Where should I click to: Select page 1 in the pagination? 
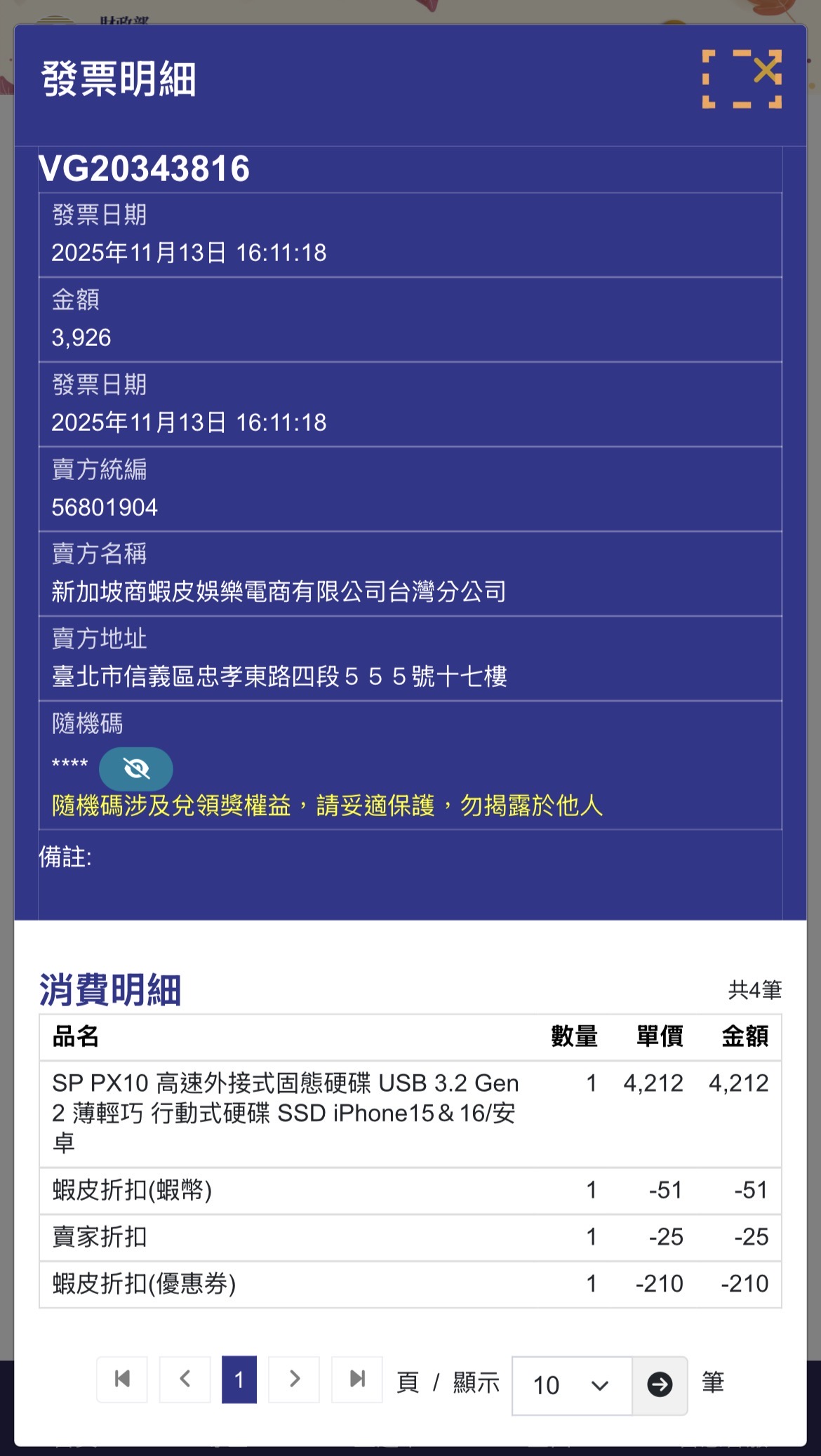point(239,1379)
